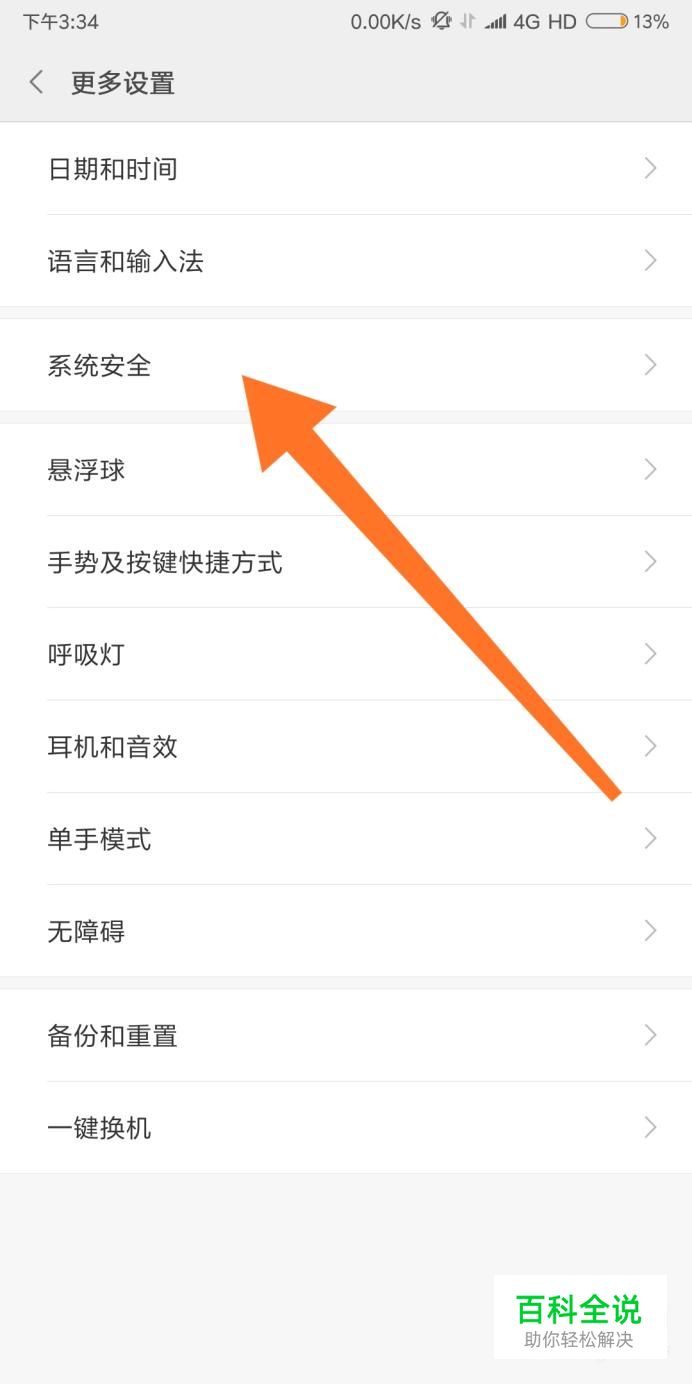Open 单手模式 settings
The height and width of the screenshot is (1384, 692).
tap(346, 839)
